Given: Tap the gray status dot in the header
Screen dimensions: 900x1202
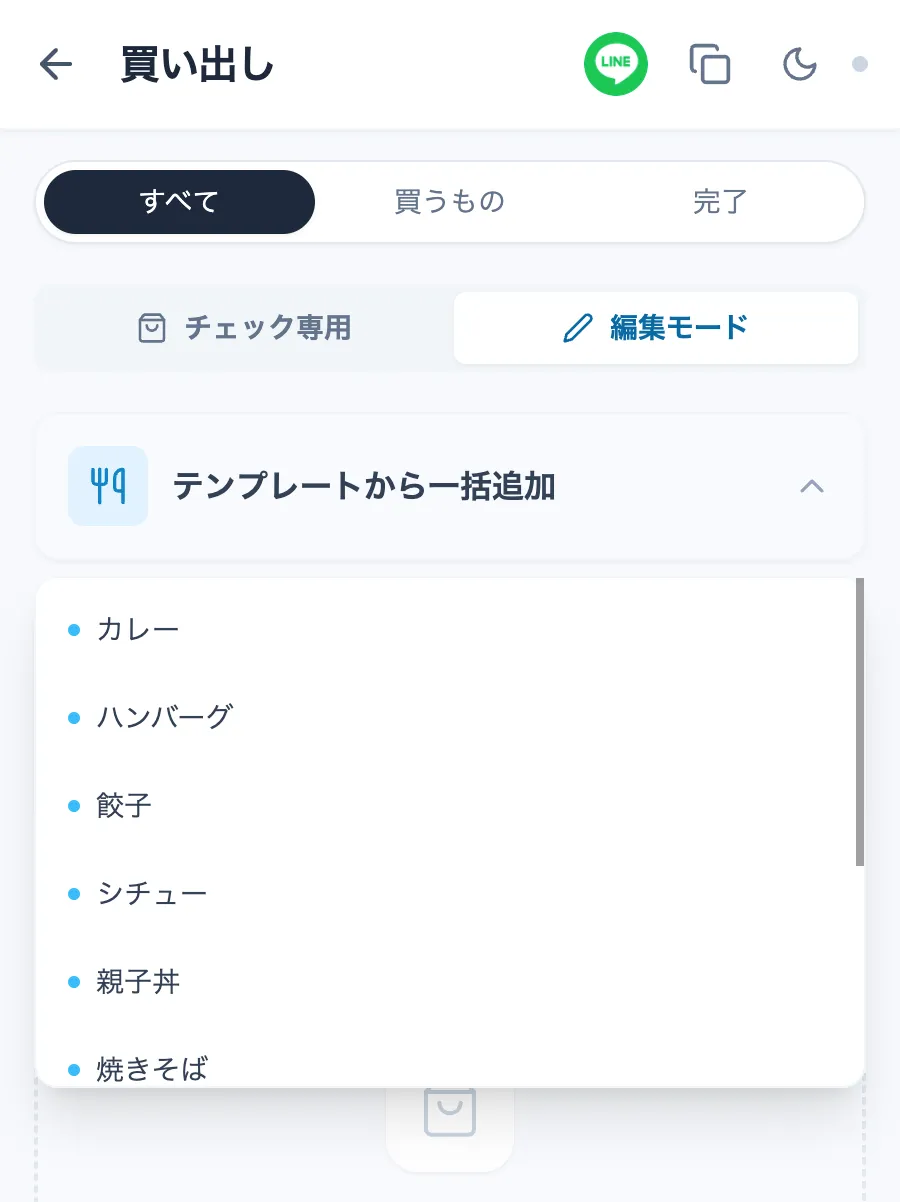Looking at the screenshot, I should [858, 64].
